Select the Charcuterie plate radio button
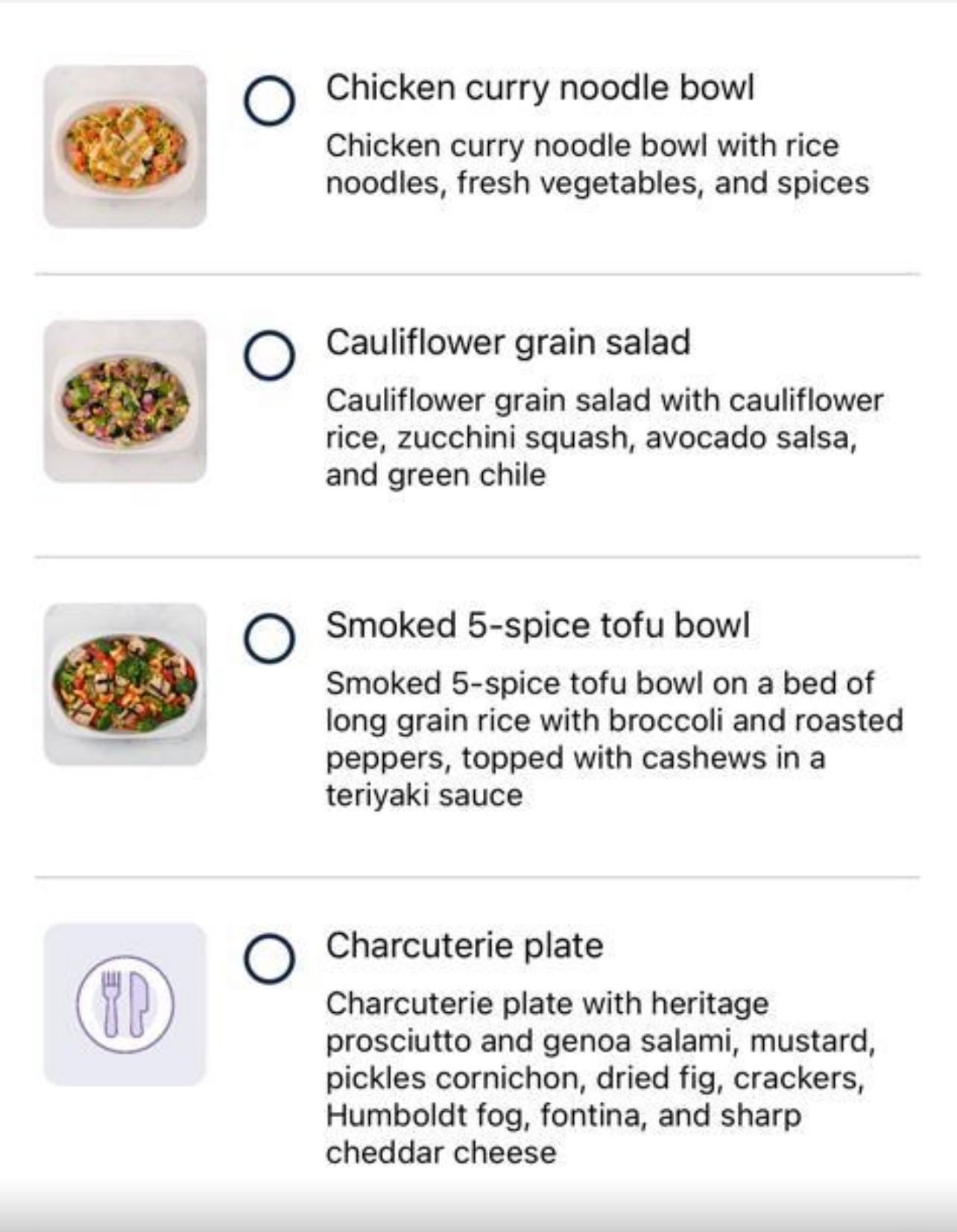The width and height of the screenshot is (957, 1232). (269, 958)
